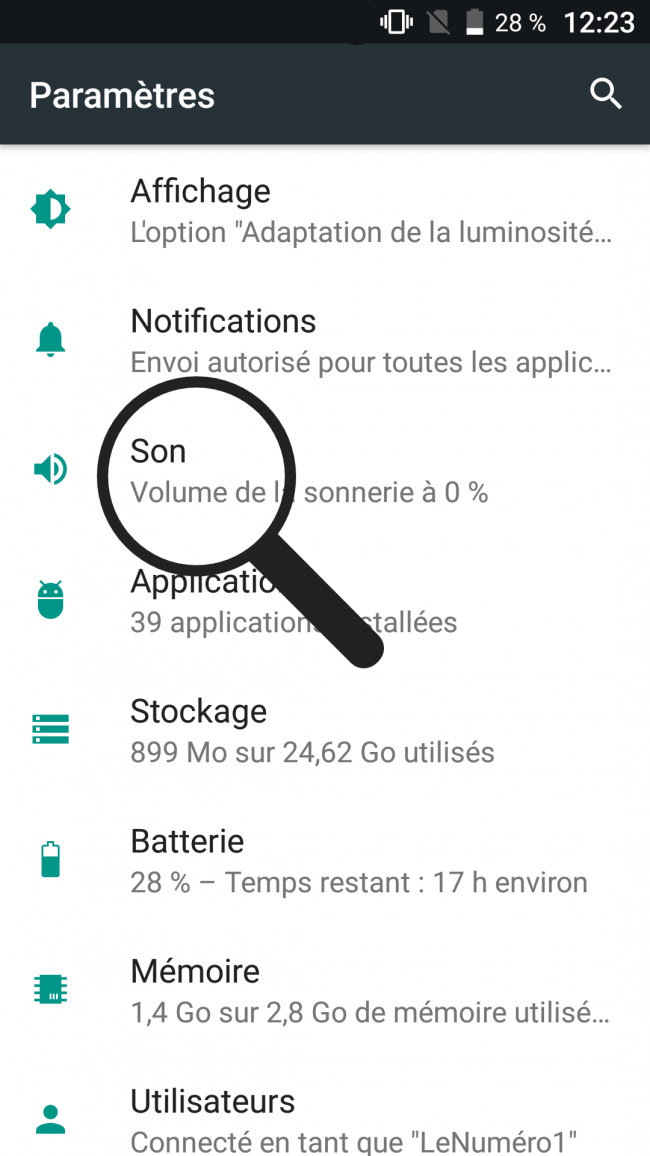Go to Notifications settings
Screen dimensions: 650x1156
click(x=325, y=341)
